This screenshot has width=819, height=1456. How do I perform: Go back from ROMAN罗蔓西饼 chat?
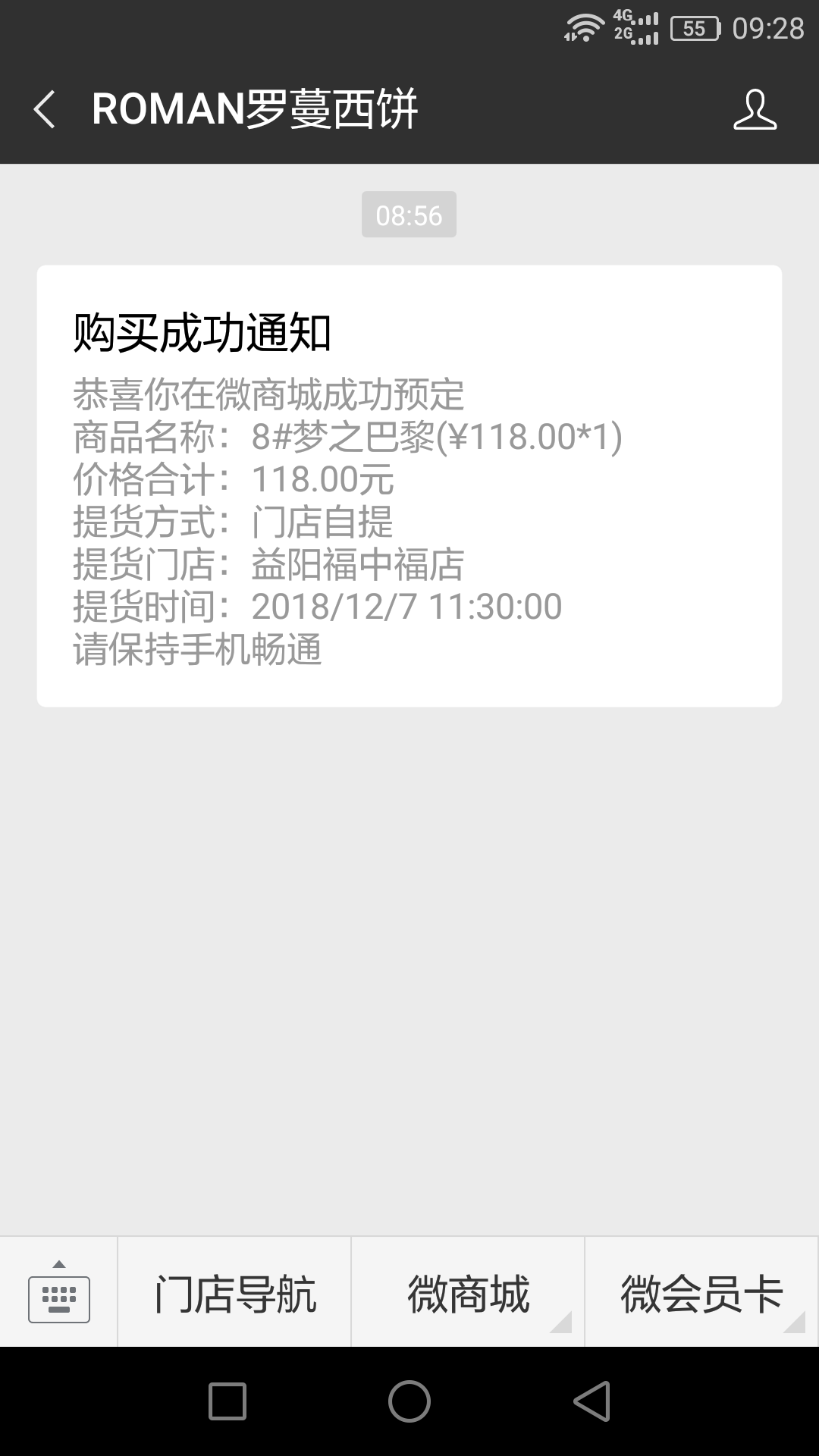(45, 109)
